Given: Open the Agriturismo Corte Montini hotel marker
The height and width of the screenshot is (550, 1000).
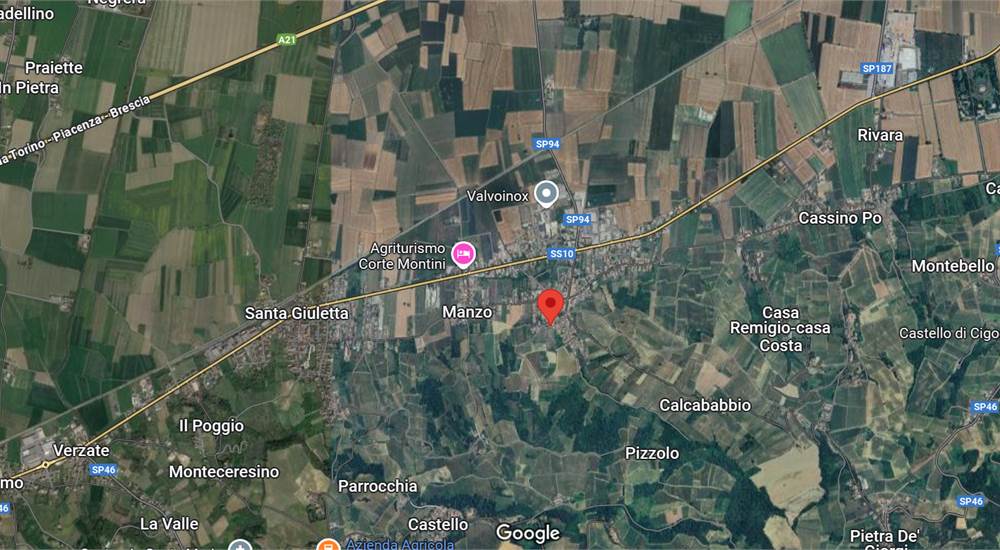Looking at the screenshot, I should point(463,255).
